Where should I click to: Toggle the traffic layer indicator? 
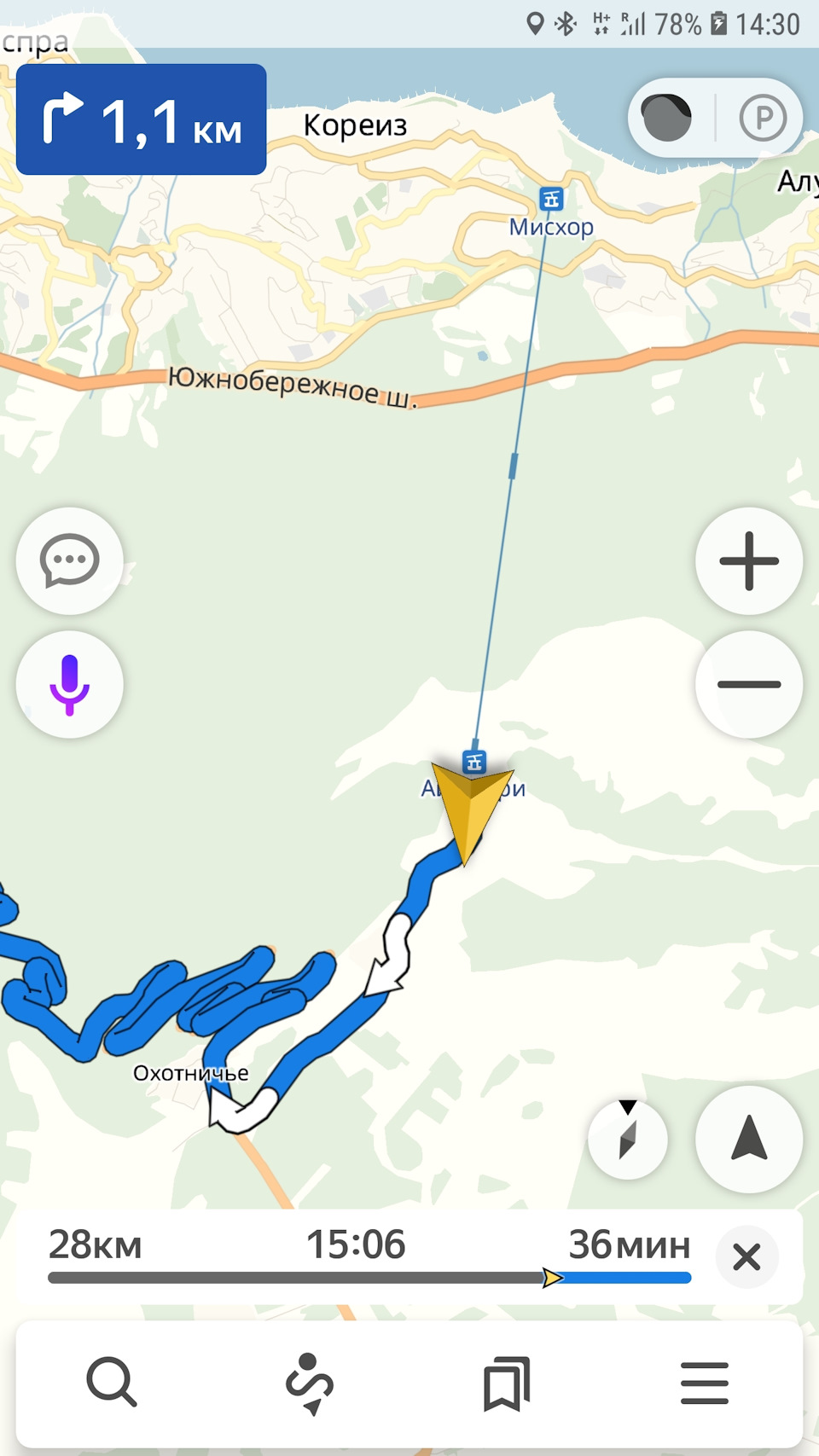click(667, 118)
